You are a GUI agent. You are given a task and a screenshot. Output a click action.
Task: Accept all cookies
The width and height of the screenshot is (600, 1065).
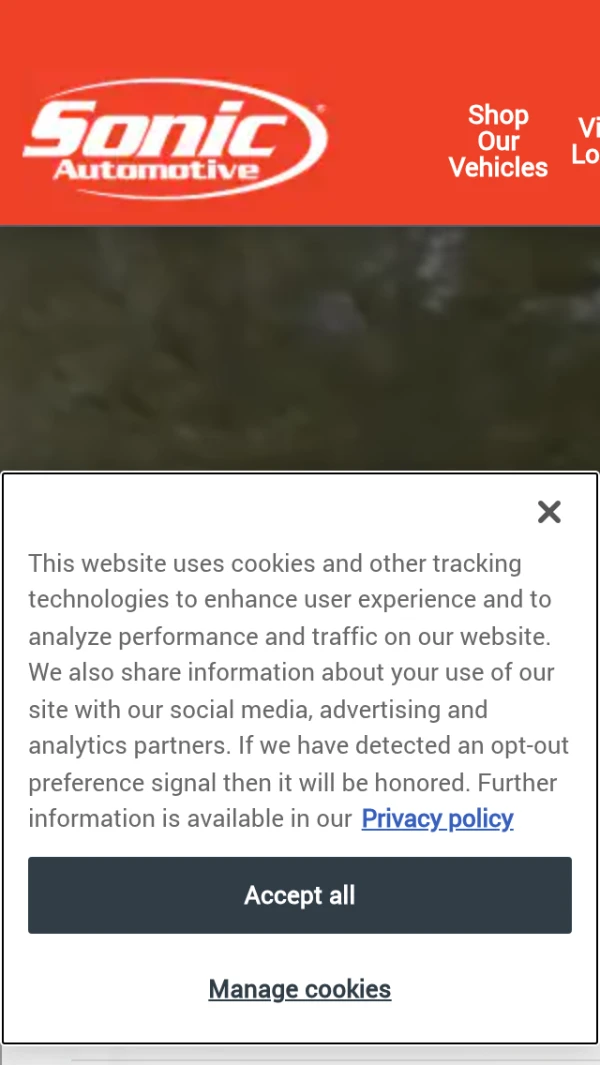tap(300, 895)
